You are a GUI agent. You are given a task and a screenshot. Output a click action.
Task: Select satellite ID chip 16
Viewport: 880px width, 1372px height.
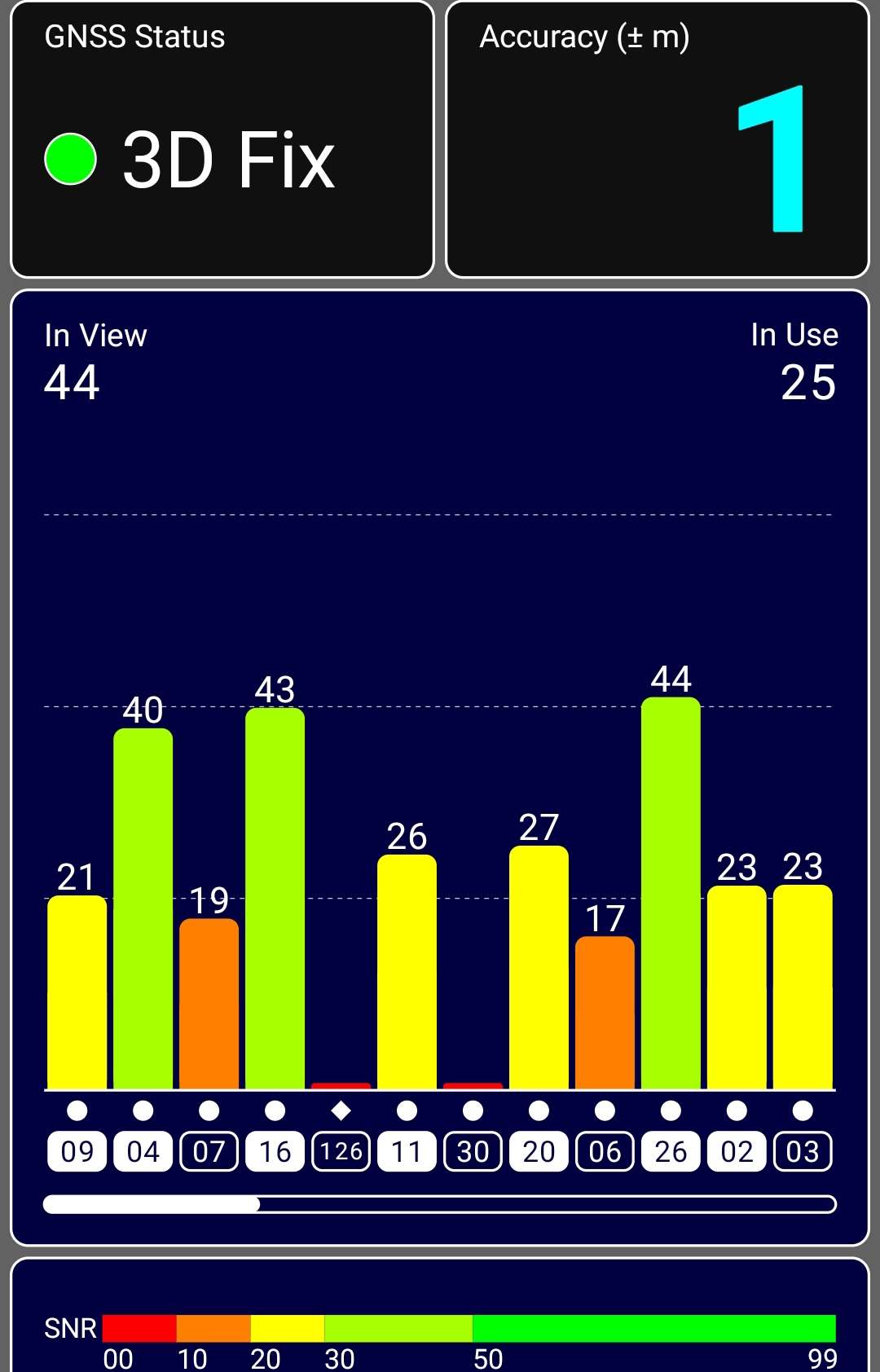coord(275,1151)
